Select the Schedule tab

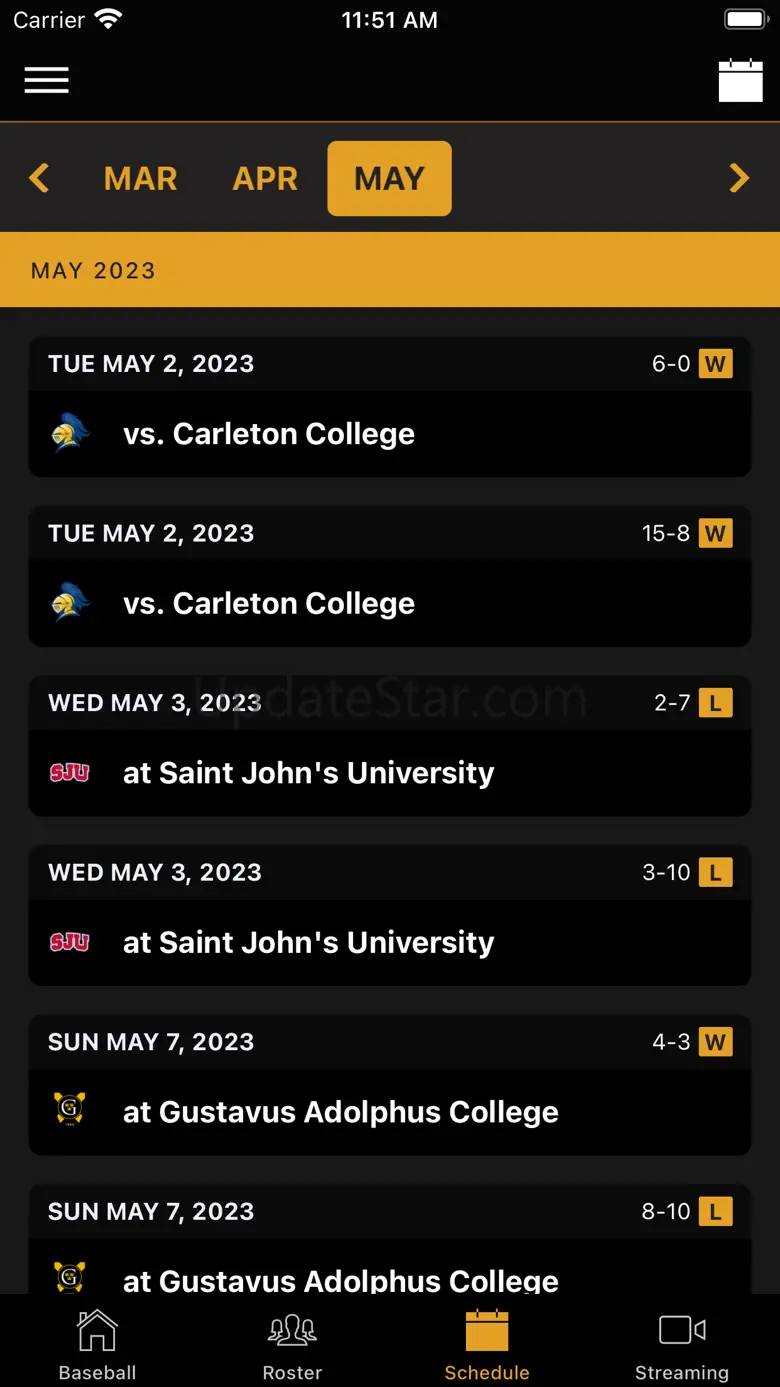pyautogui.click(x=487, y=1345)
